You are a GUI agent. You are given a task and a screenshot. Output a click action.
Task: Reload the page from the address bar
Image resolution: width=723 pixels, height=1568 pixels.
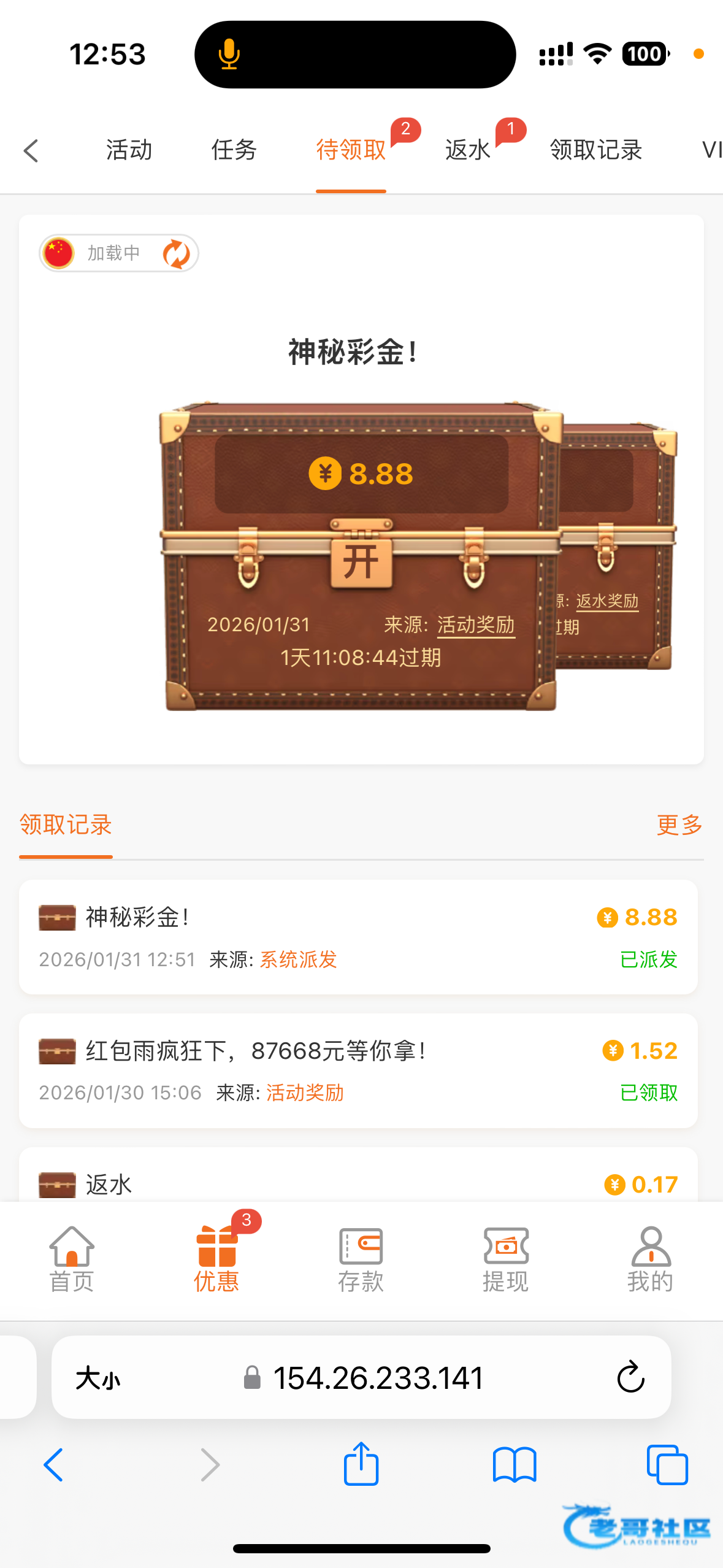630,1378
